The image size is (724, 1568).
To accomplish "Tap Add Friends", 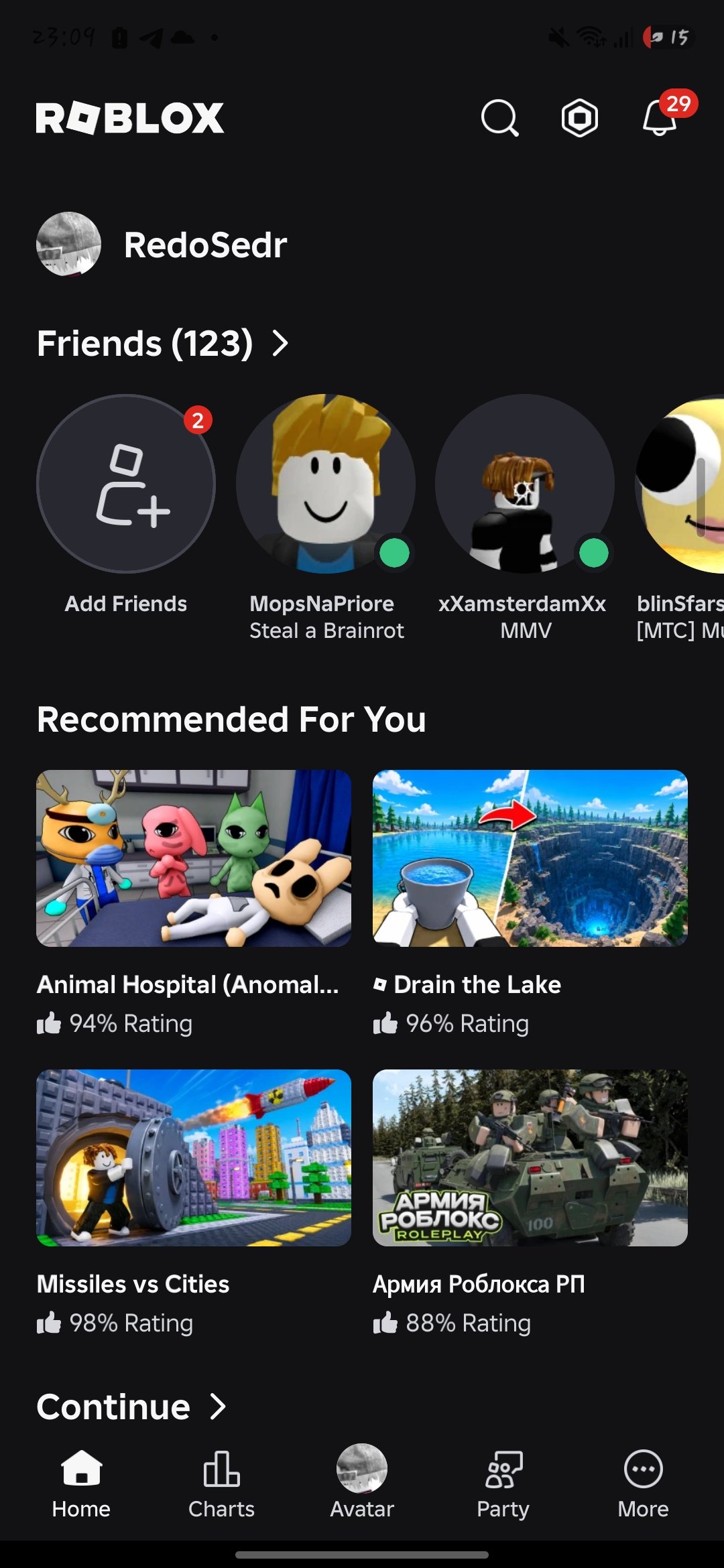I will click(x=126, y=505).
